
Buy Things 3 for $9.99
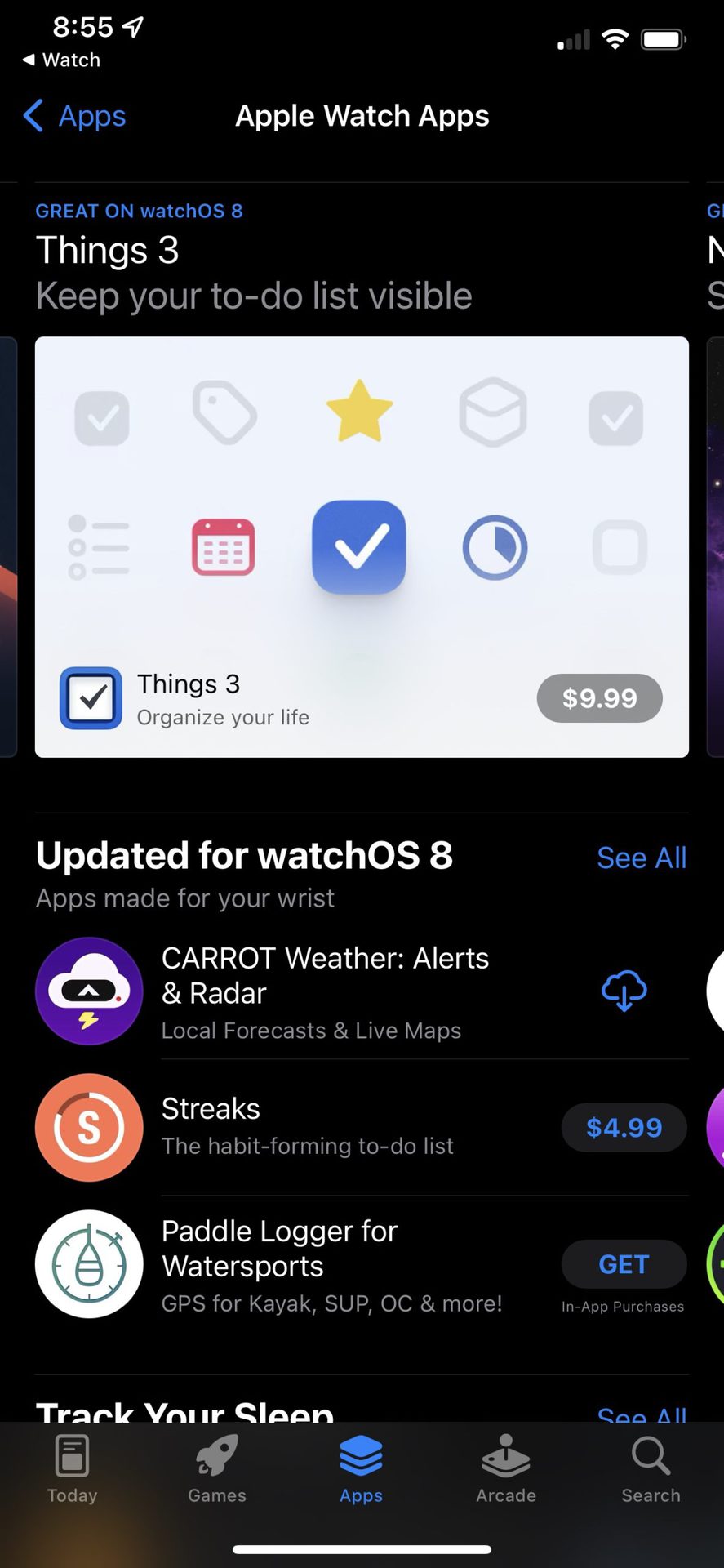click(599, 698)
